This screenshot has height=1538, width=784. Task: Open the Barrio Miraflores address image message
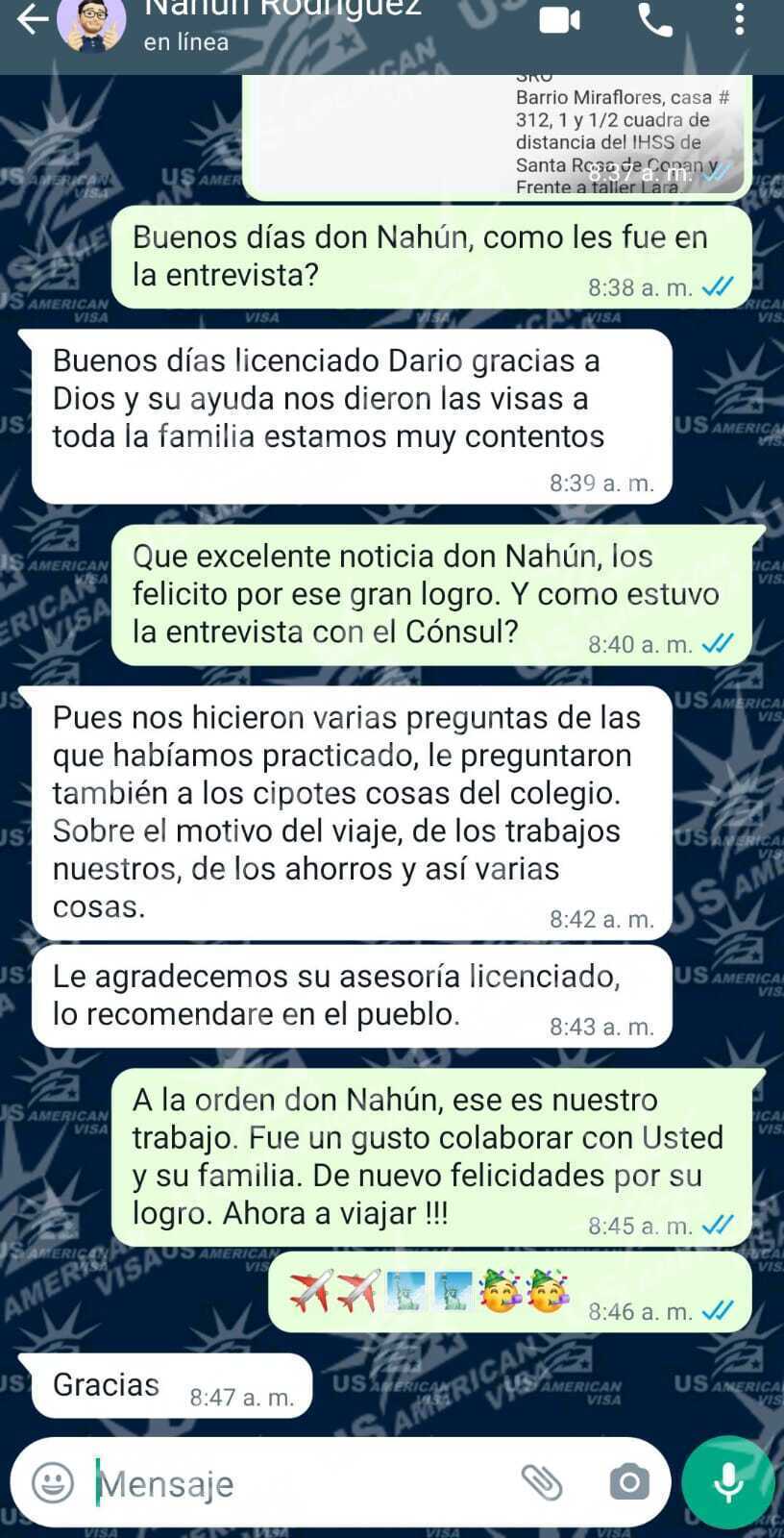pyautogui.click(x=497, y=135)
